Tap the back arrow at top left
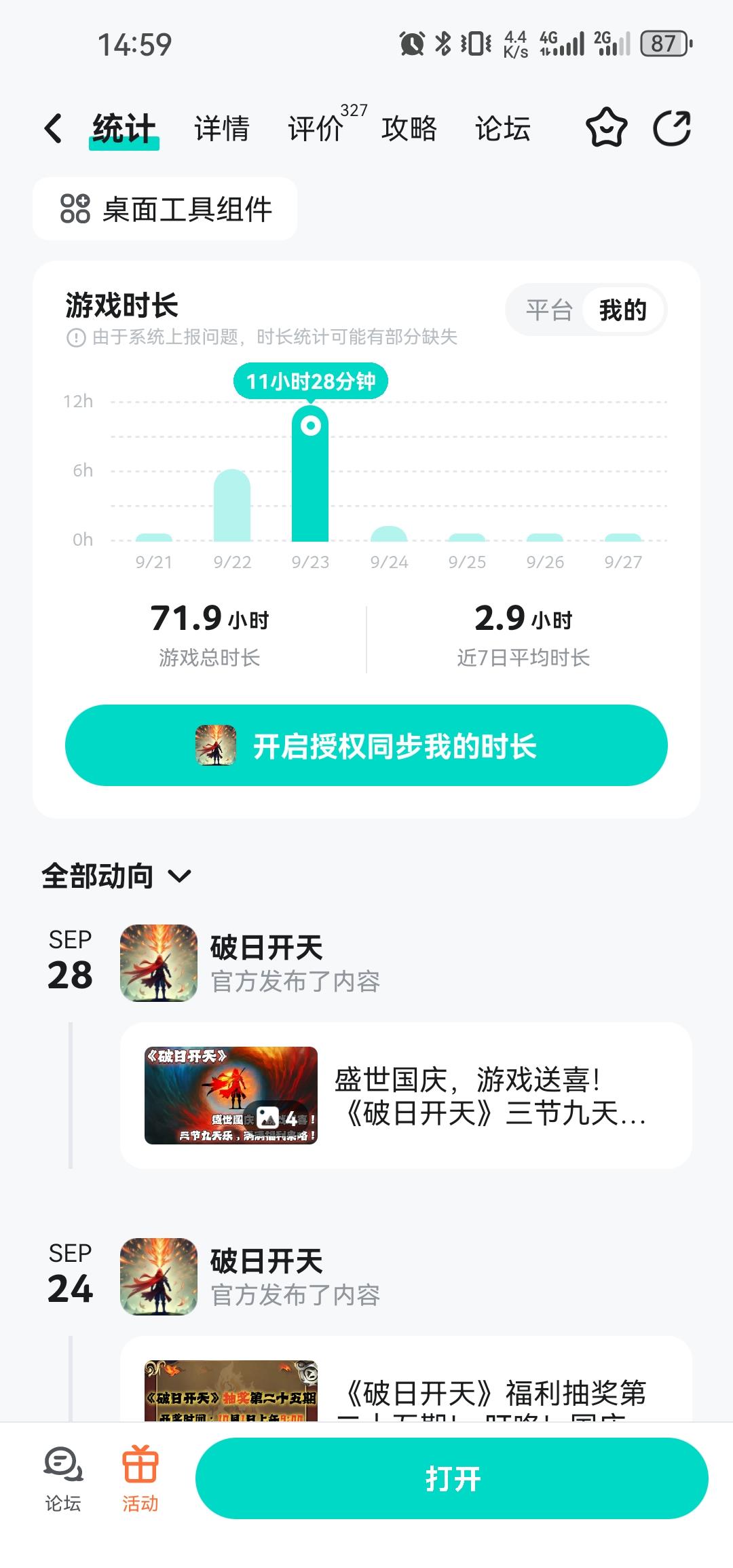This screenshot has height=1568, width=733. tap(54, 128)
